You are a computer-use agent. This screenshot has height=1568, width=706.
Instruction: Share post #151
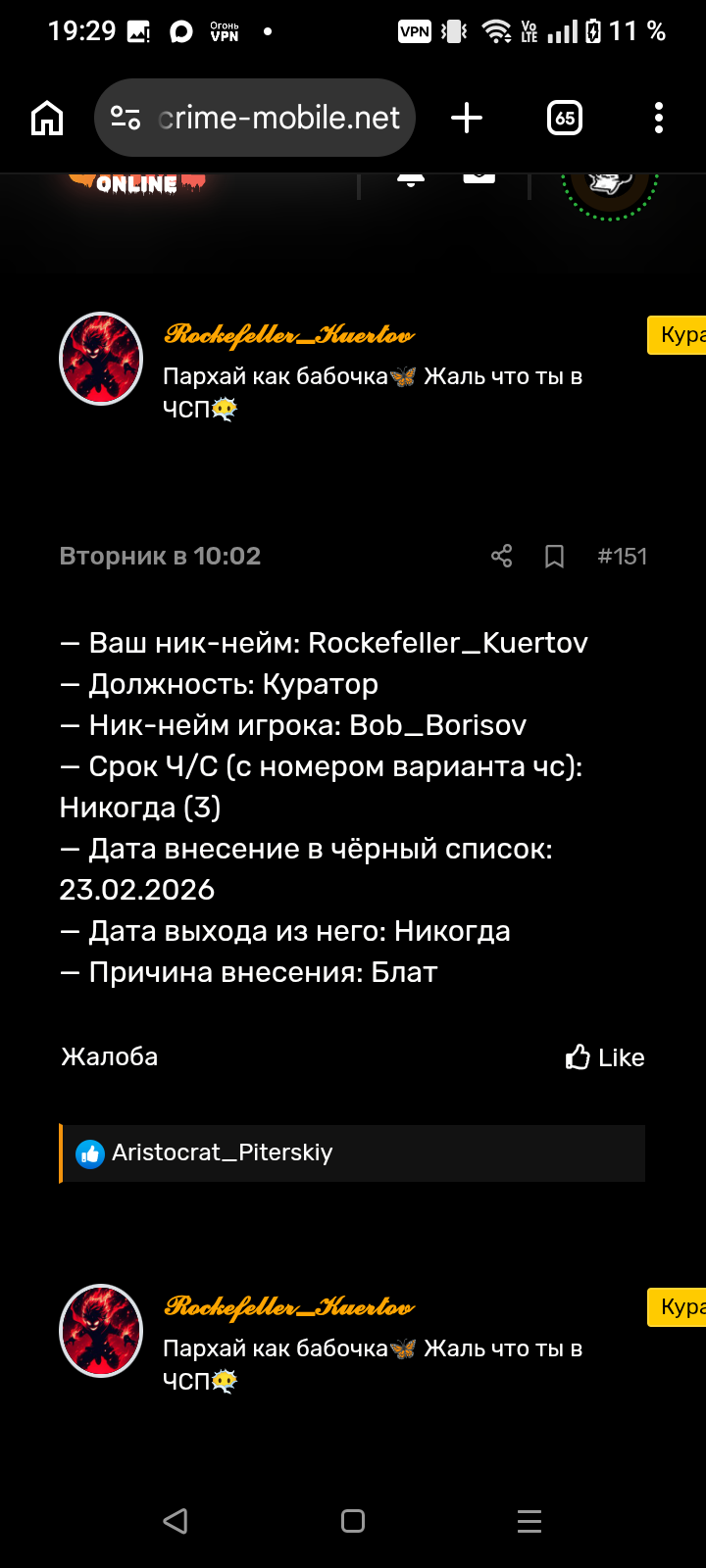tap(502, 557)
